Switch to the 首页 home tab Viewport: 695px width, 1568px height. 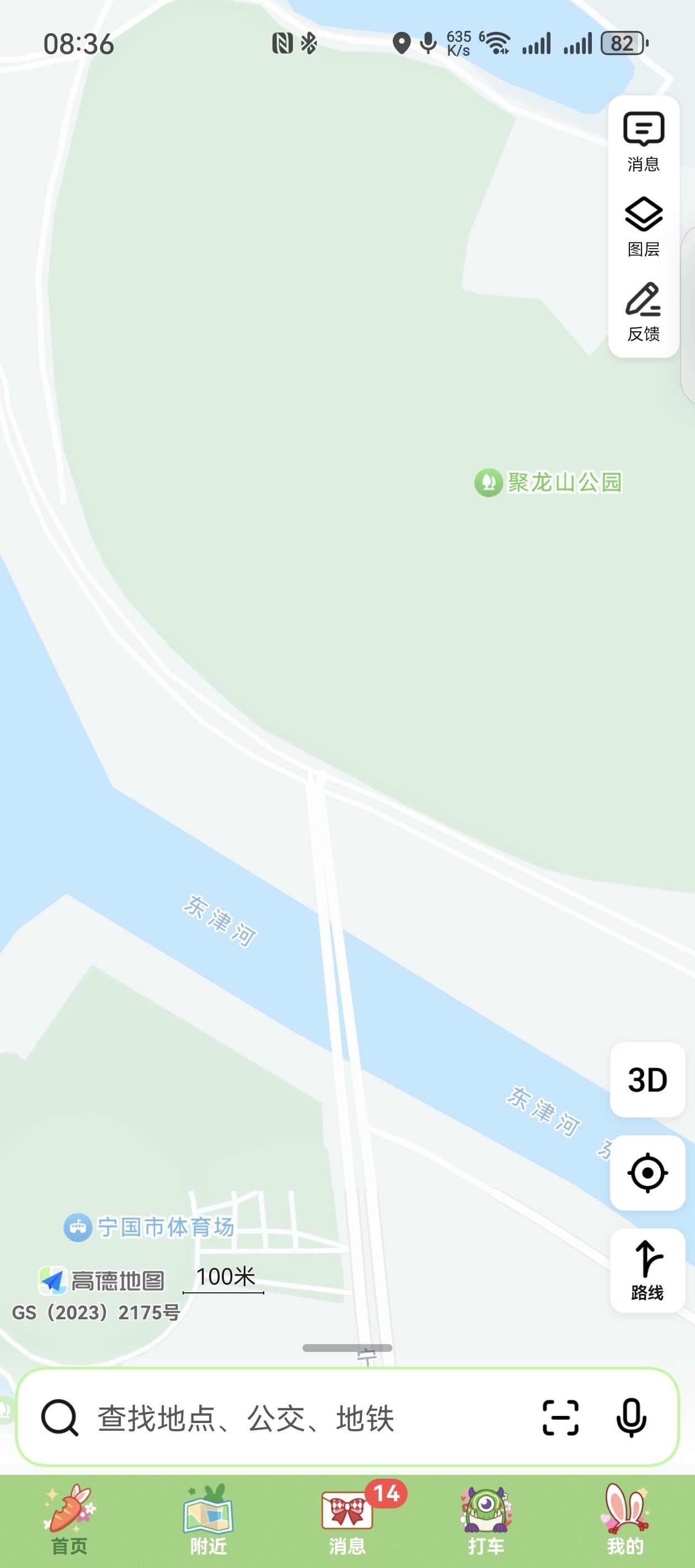tap(69, 1520)
